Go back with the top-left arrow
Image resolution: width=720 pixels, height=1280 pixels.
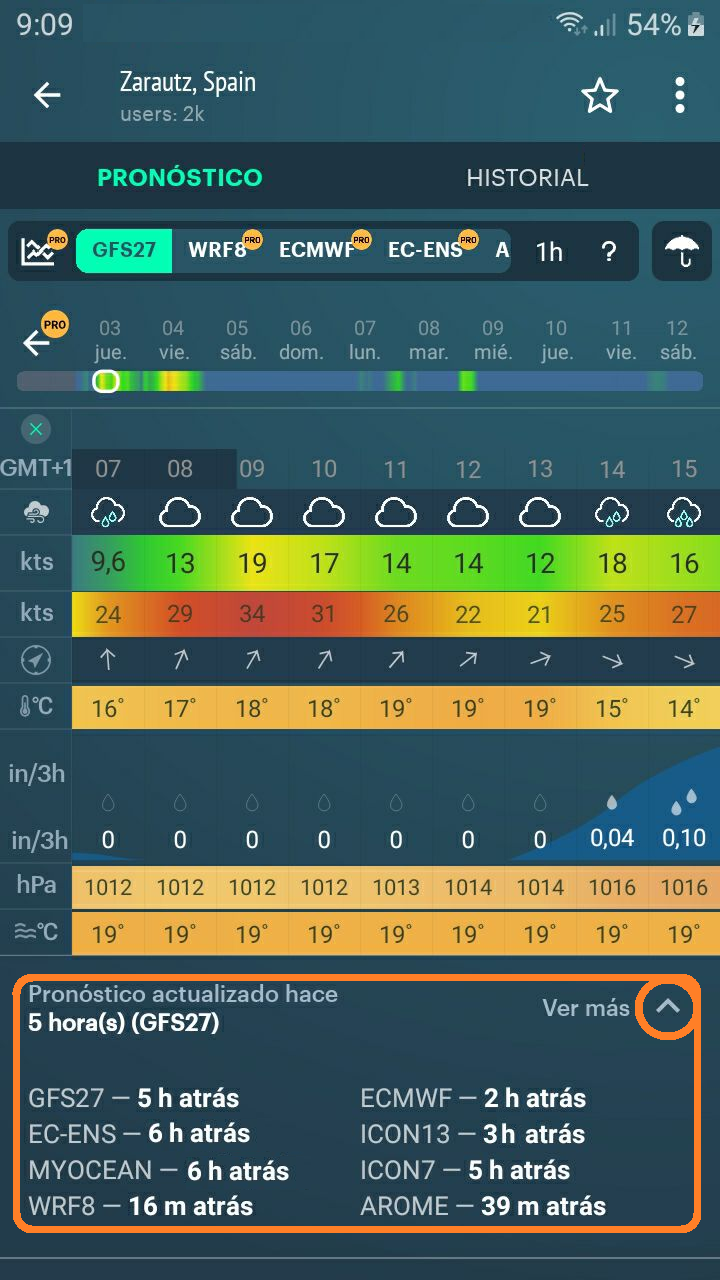(x=47, y=96)
